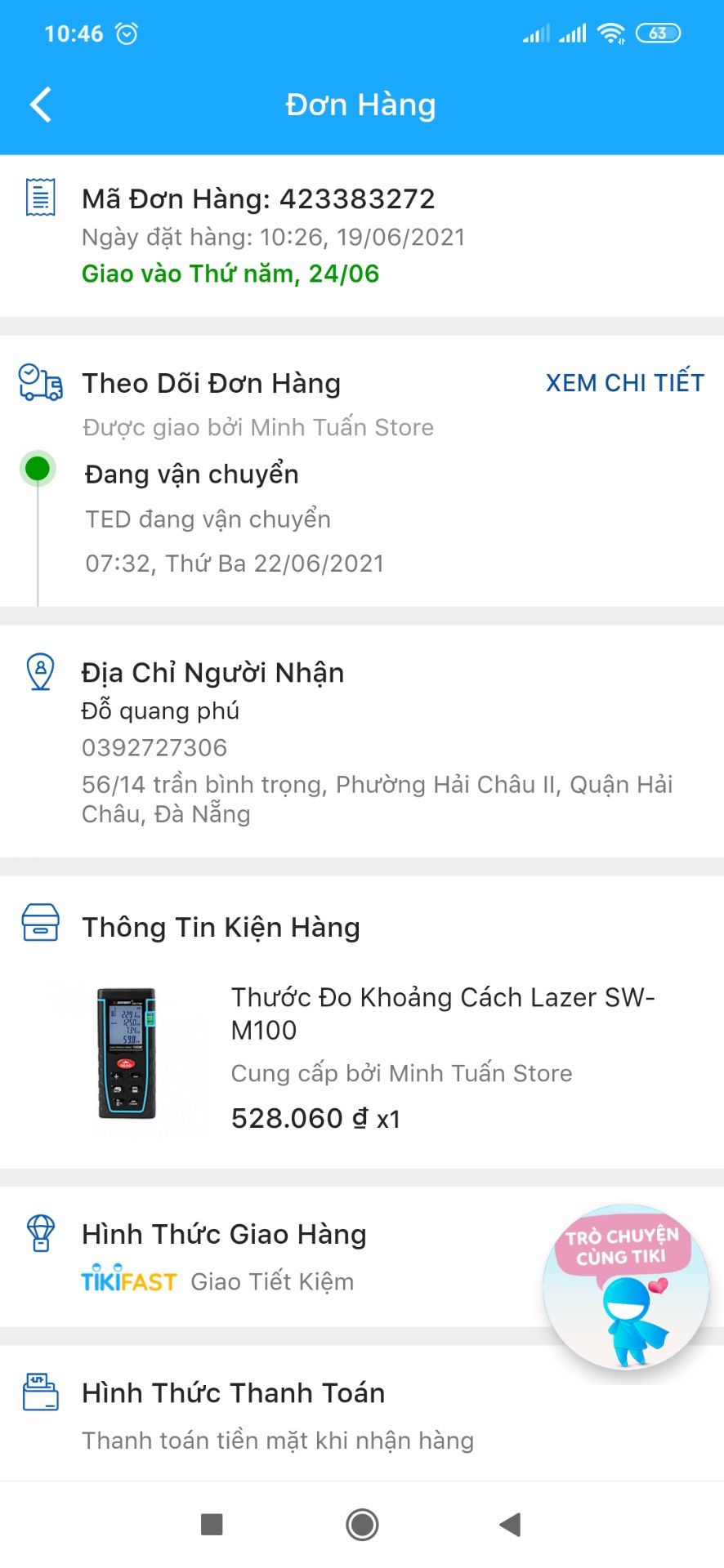Viewport: 724px width, 1568px height.
Task: Open XEM CHI TIẾT tracking details
Action: tap(625, 382)
